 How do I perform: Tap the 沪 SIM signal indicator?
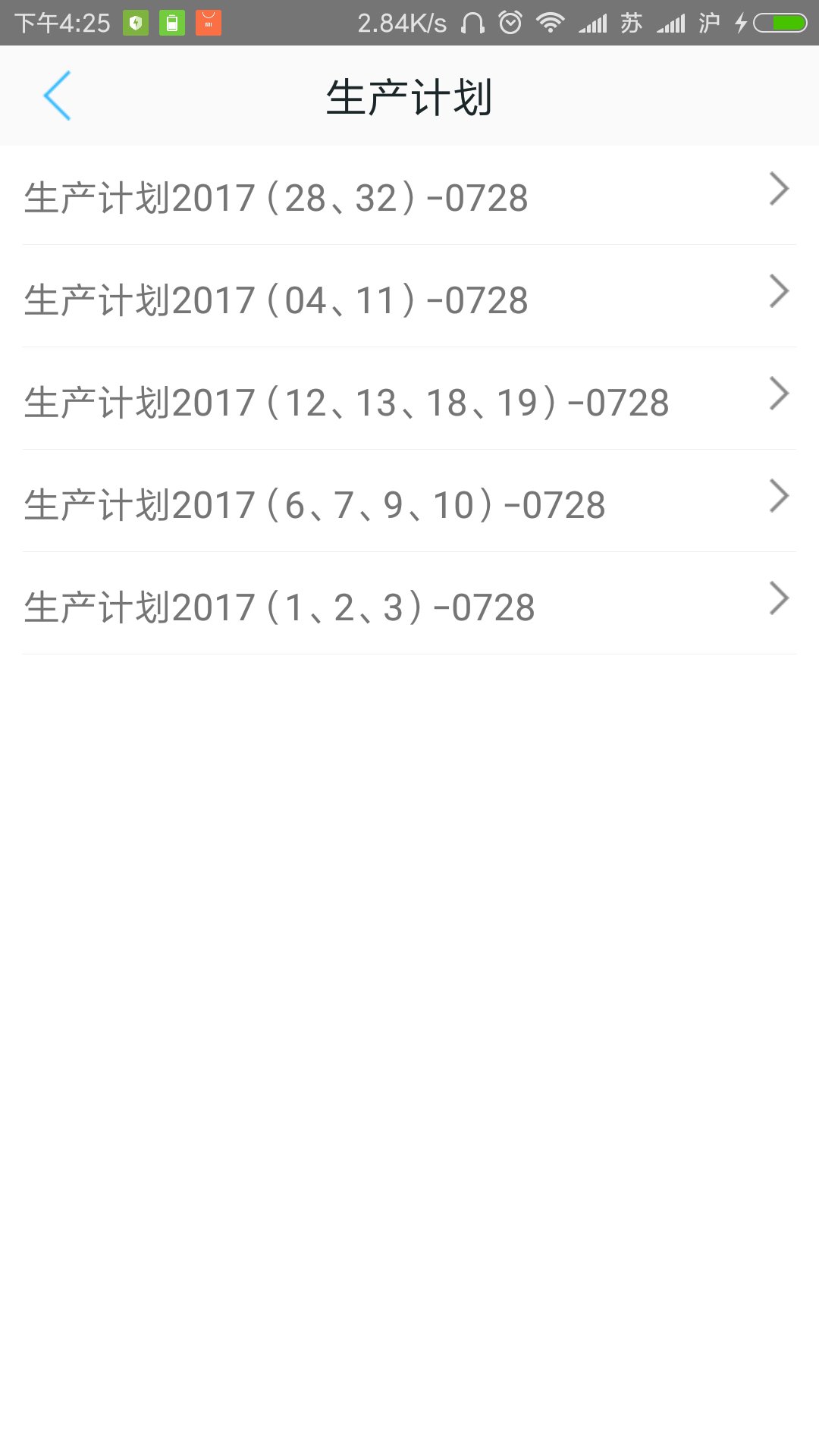click(708, 23)
